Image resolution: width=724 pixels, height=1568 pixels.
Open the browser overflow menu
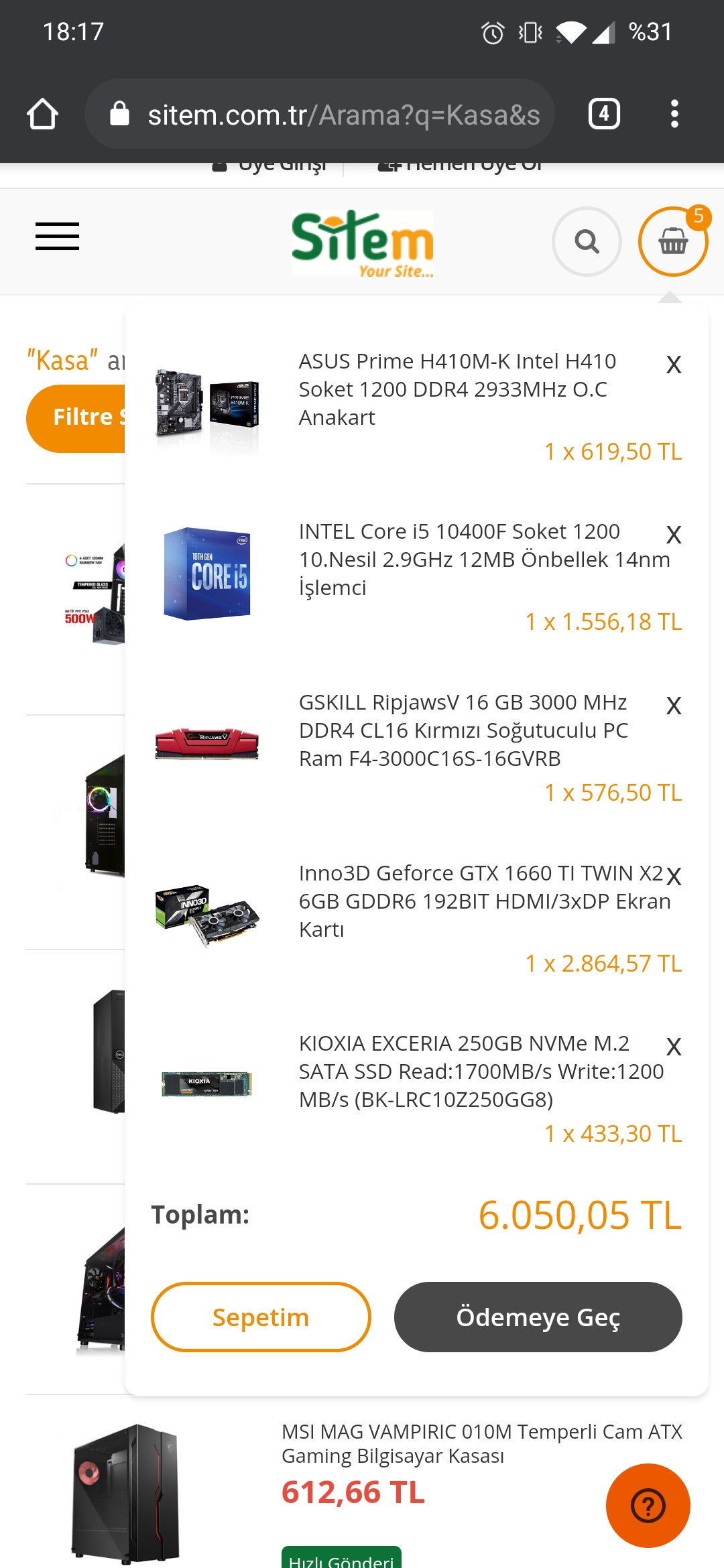pos(674,114)
